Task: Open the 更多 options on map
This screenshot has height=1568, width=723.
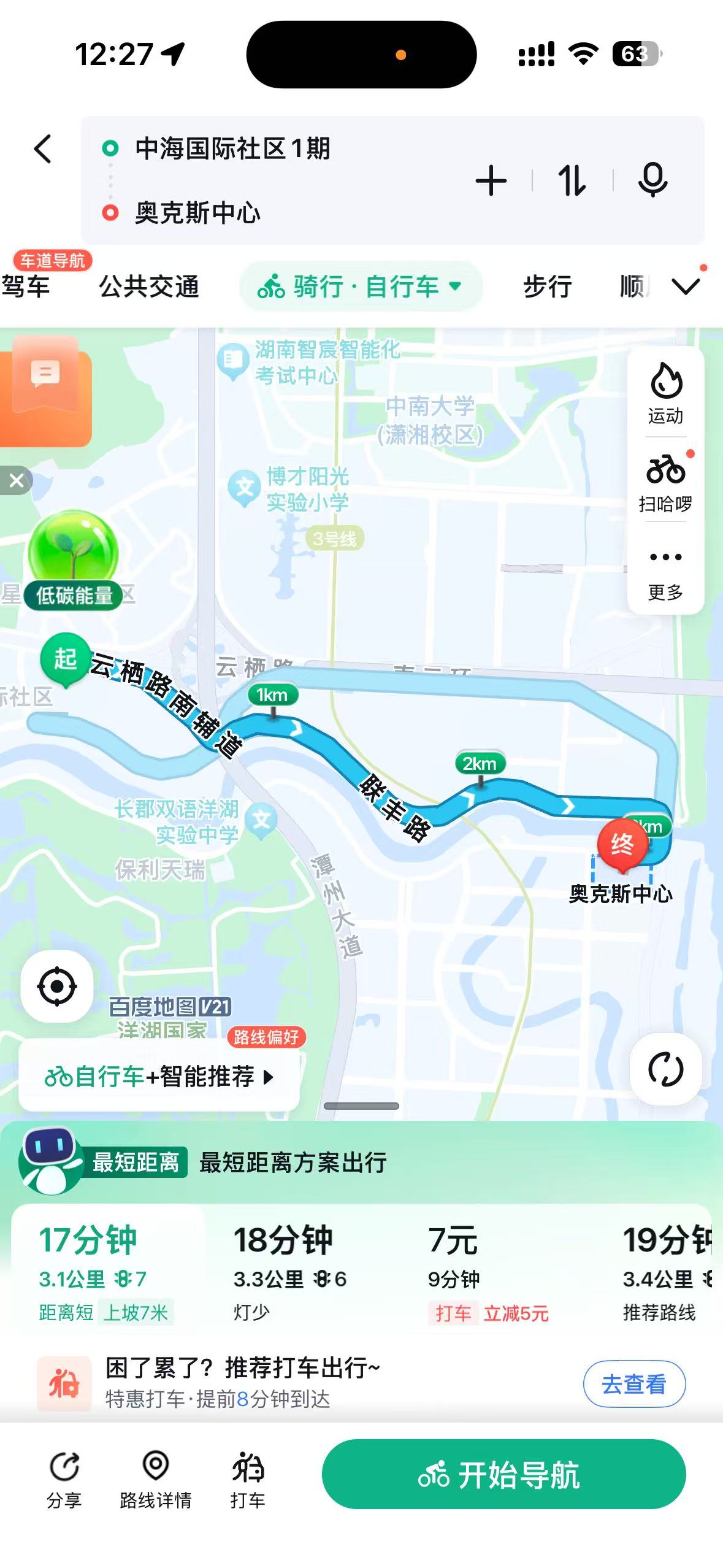Action: (x=665, y=570)
